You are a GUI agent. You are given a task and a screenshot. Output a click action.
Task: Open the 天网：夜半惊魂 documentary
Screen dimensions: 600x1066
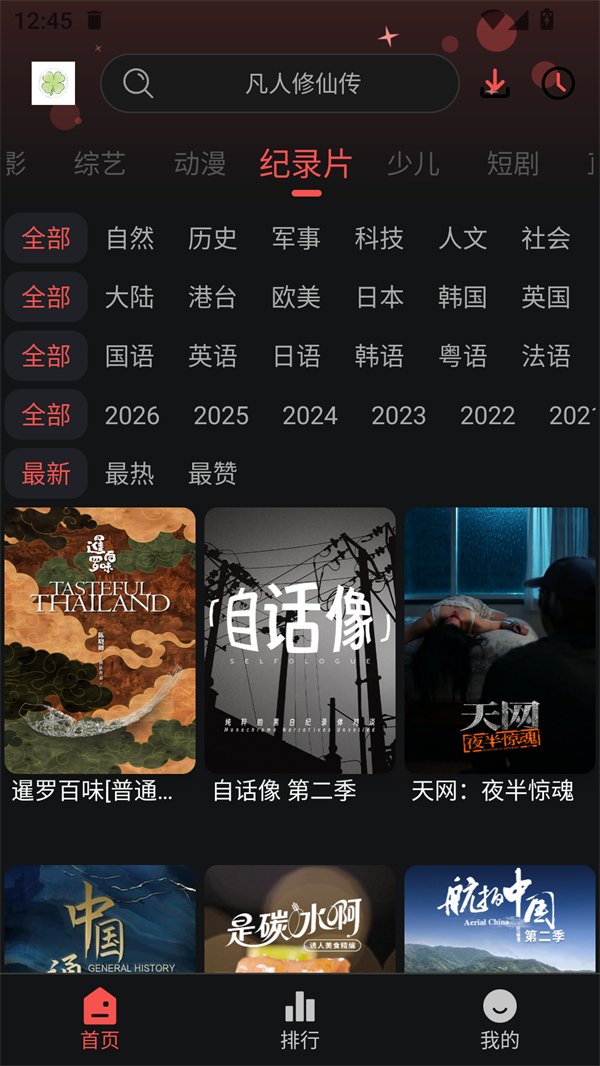[497, 640]
